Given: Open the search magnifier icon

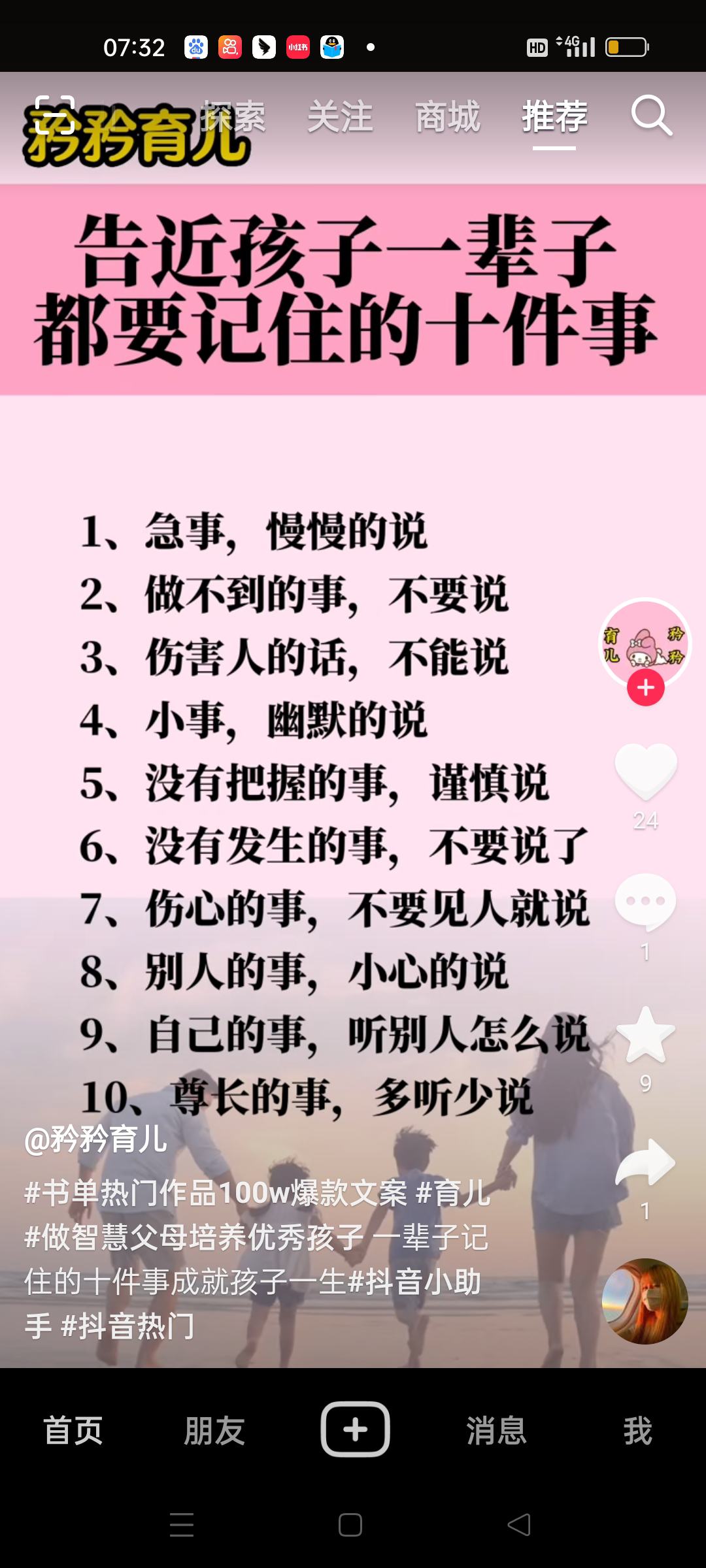Looking at the screenshot, I should pos(652,116).
